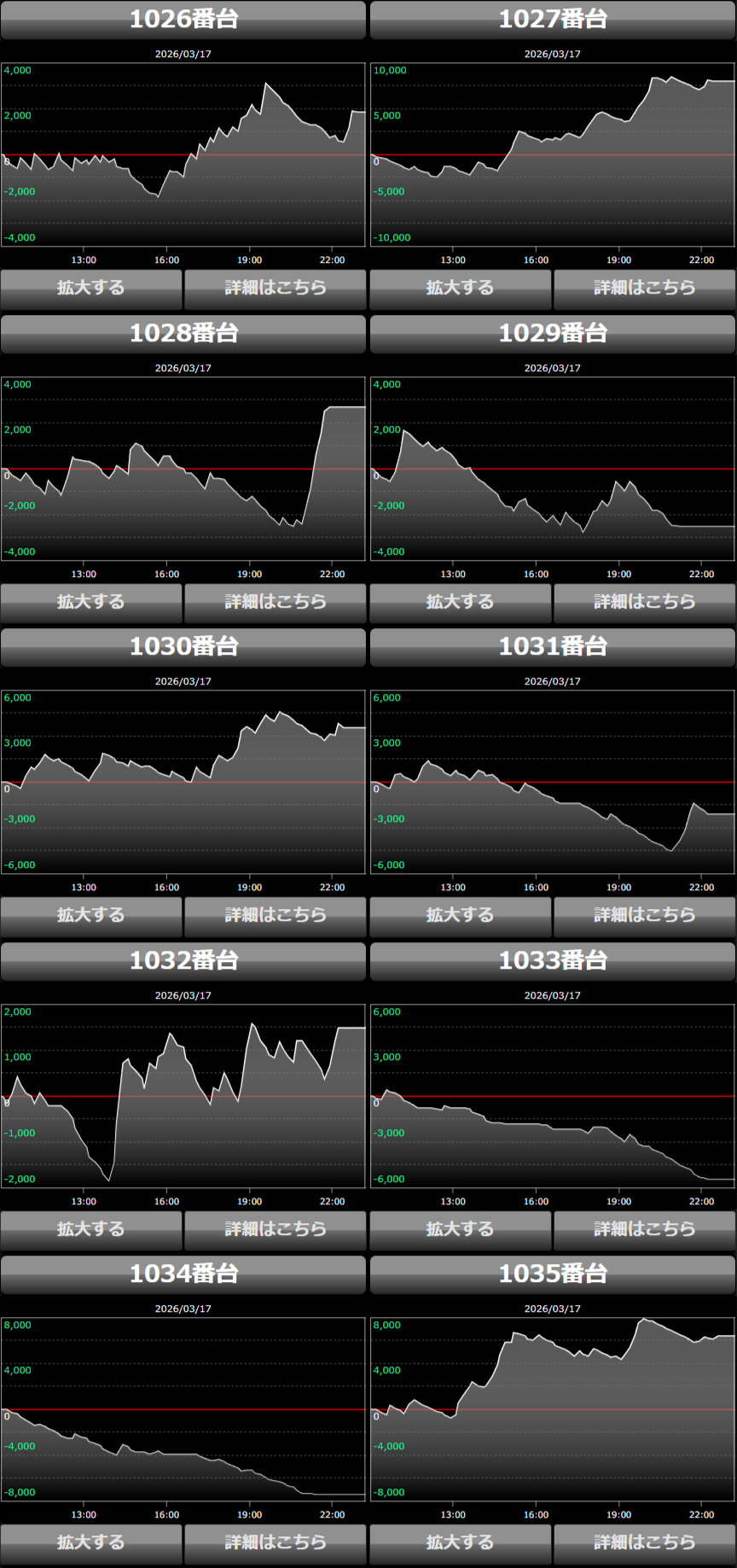
Task: Enlarge the chart of 1033番台
Action: click(461, 1230)
